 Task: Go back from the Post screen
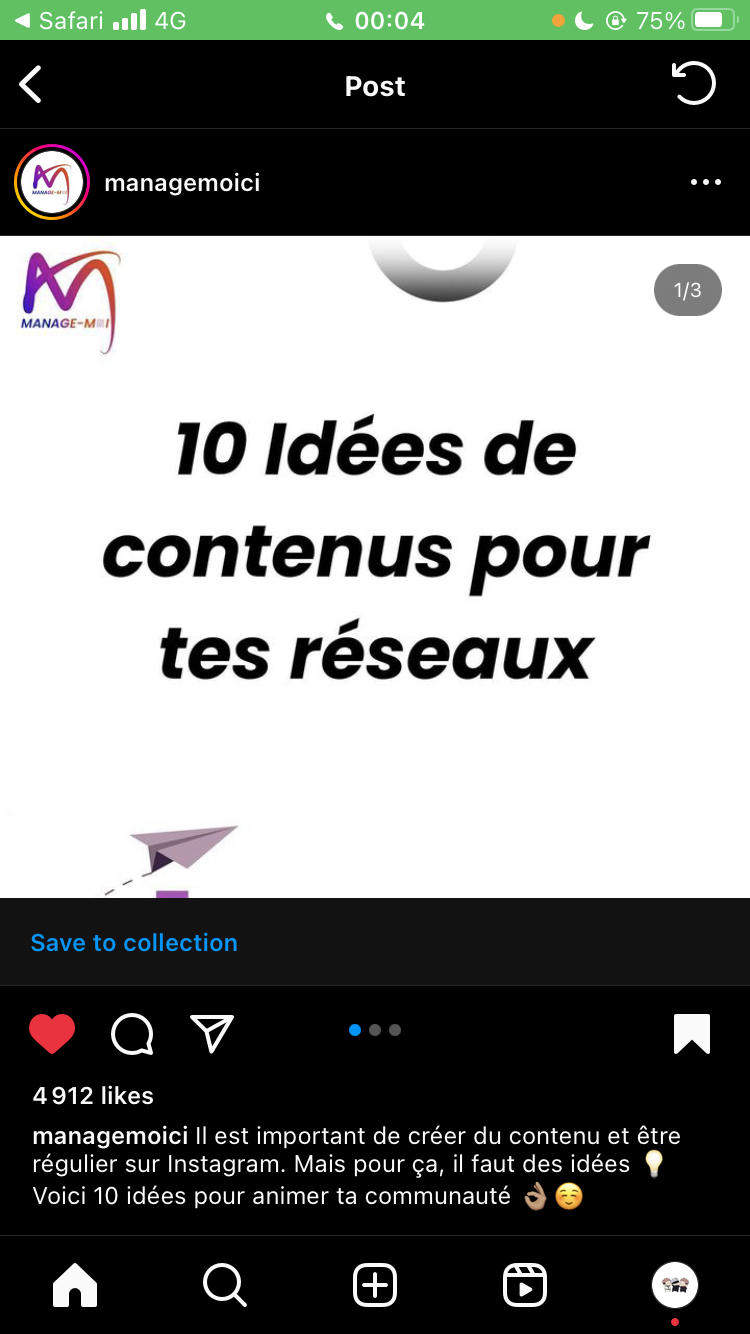(x=31, y=85)
